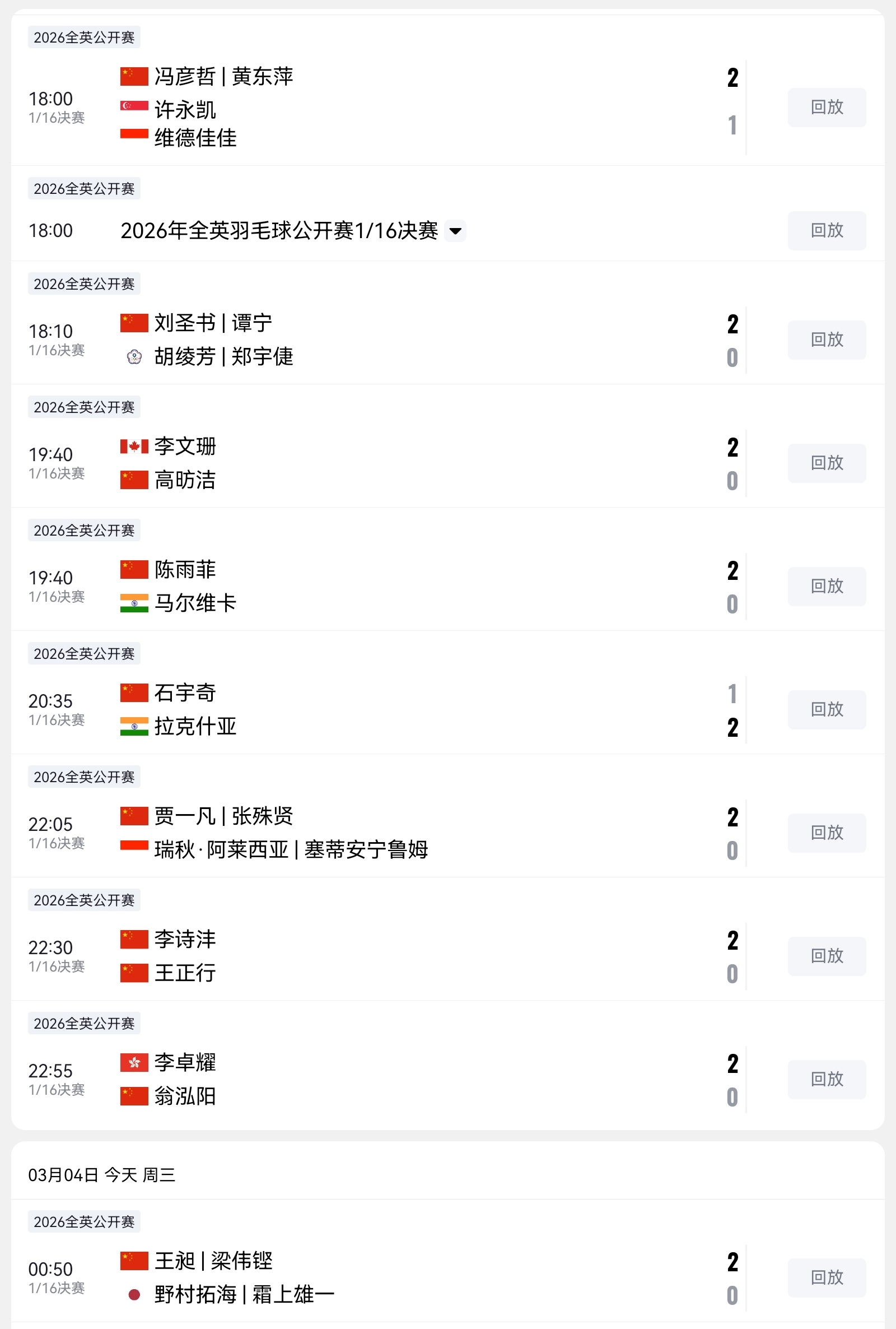The width and height of the screenshot is (896, 1329).
Task: Open the 李文珊 vs 高昉洁 match row
Action: pos(400,463)
